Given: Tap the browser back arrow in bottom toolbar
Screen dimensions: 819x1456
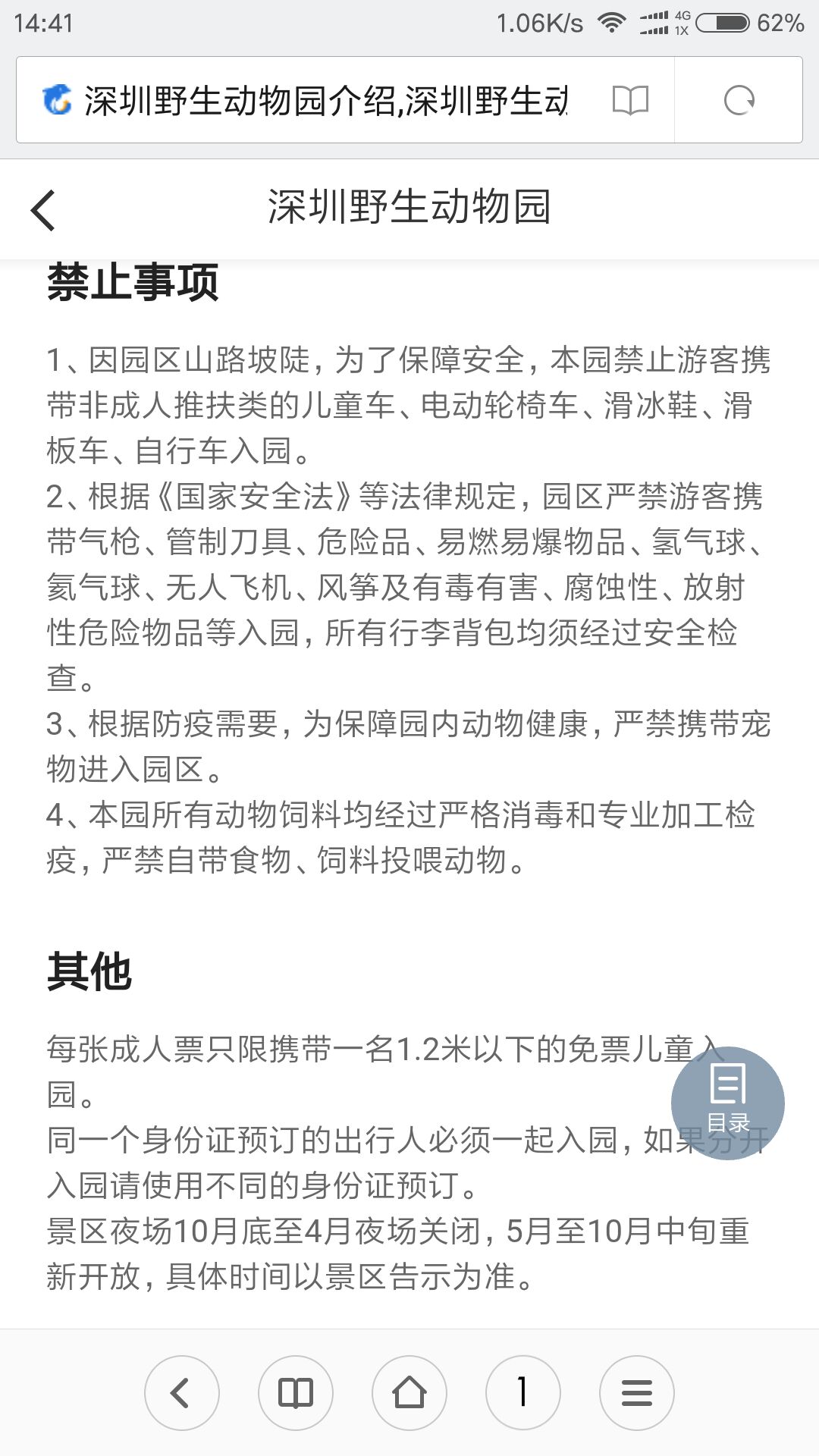Looking at the screenshot, I should pos(182,1393).
